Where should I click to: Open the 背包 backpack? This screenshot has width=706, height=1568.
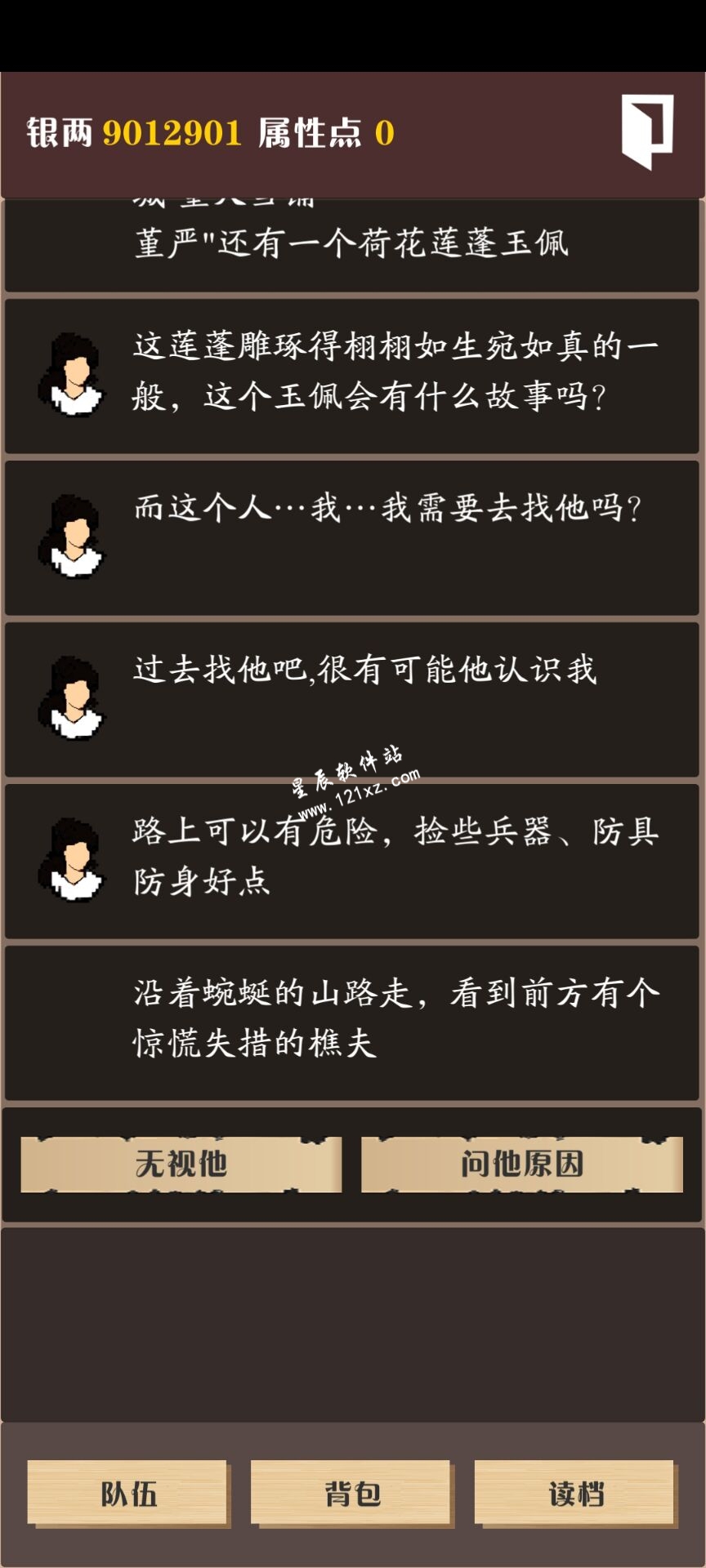tap(351, 1493)
